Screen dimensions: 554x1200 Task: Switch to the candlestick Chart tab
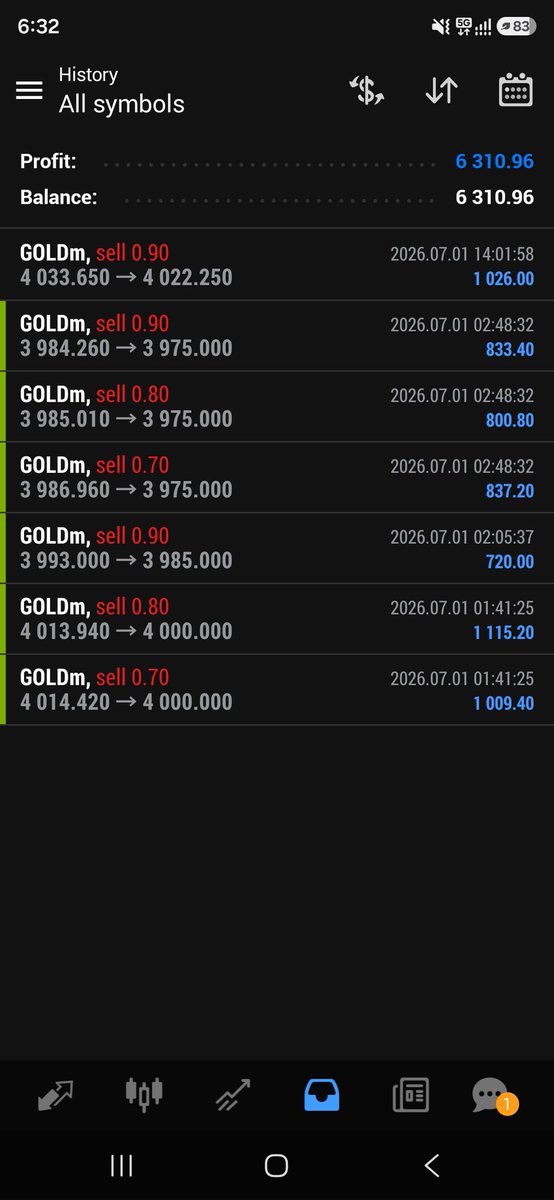pyautogui.click(x=144, y=1095)
